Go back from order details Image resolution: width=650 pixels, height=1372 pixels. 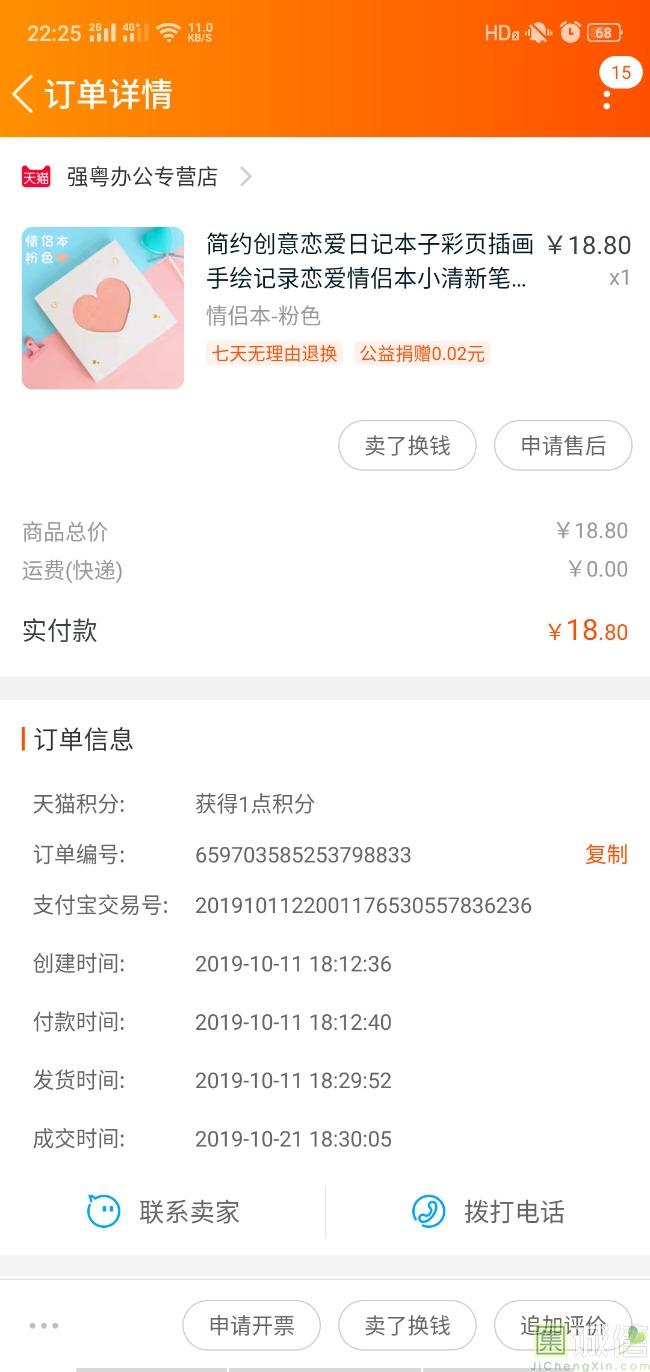pyautogui.click(x=24, y=94)
